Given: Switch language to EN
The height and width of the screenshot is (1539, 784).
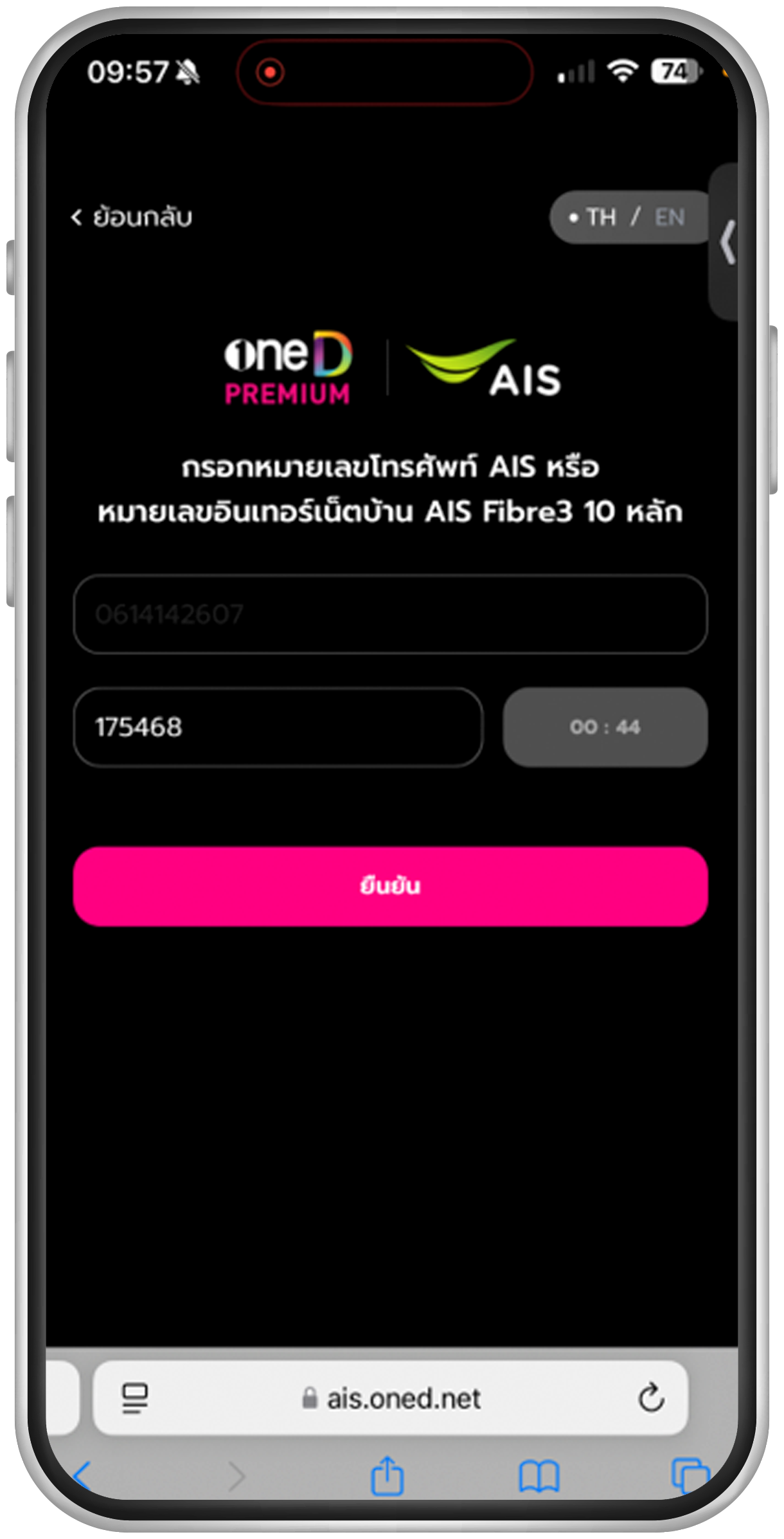Looking at the screenshot, I should point(670,217).
